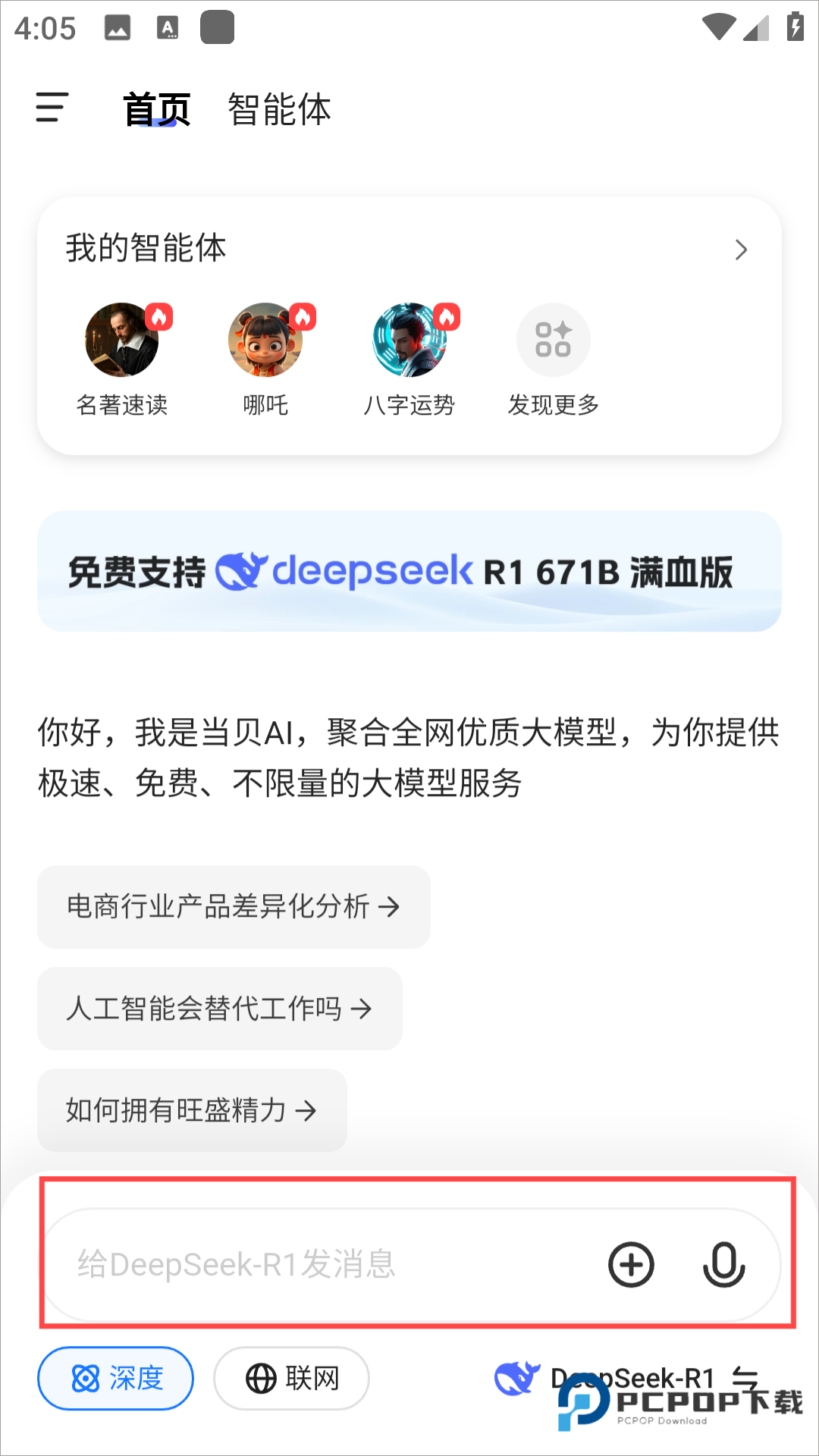Switch to the 智能体 tab
The height and width of the screenshot is (1456, 819).
[x=279, y=109]
